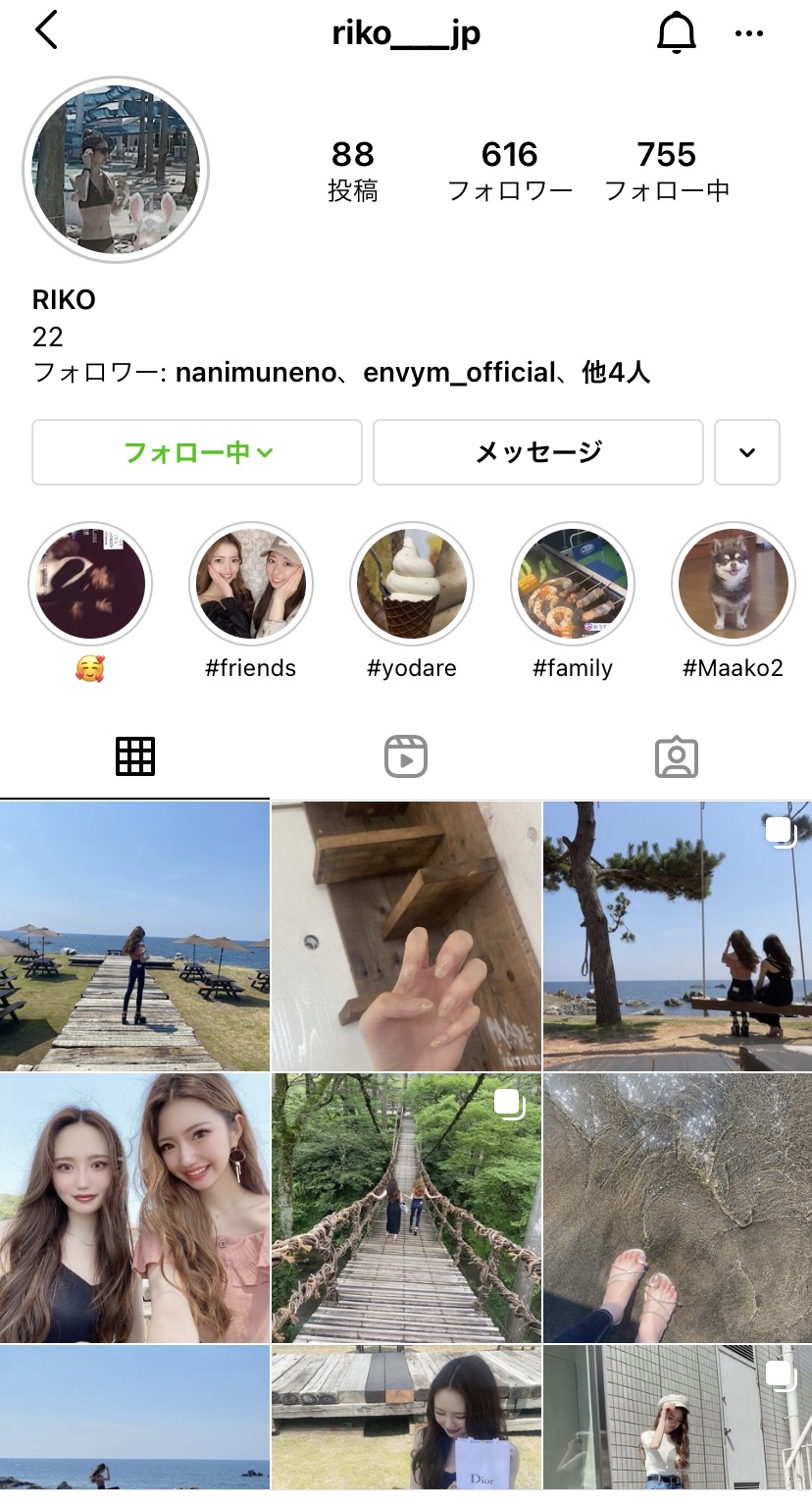Tap the green フォロー中 button
Image resolution: width=812 pixels, height=1503 pixels.
[197, 452]
